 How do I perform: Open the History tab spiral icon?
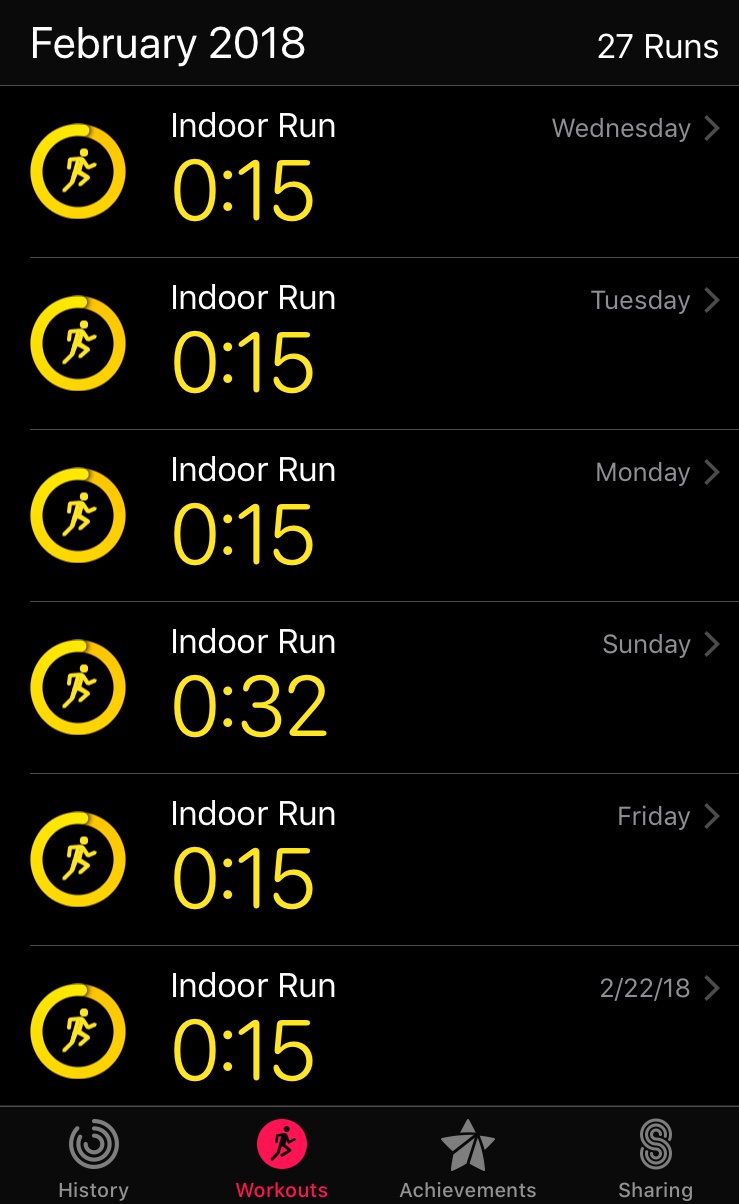tap(93, 1143)
